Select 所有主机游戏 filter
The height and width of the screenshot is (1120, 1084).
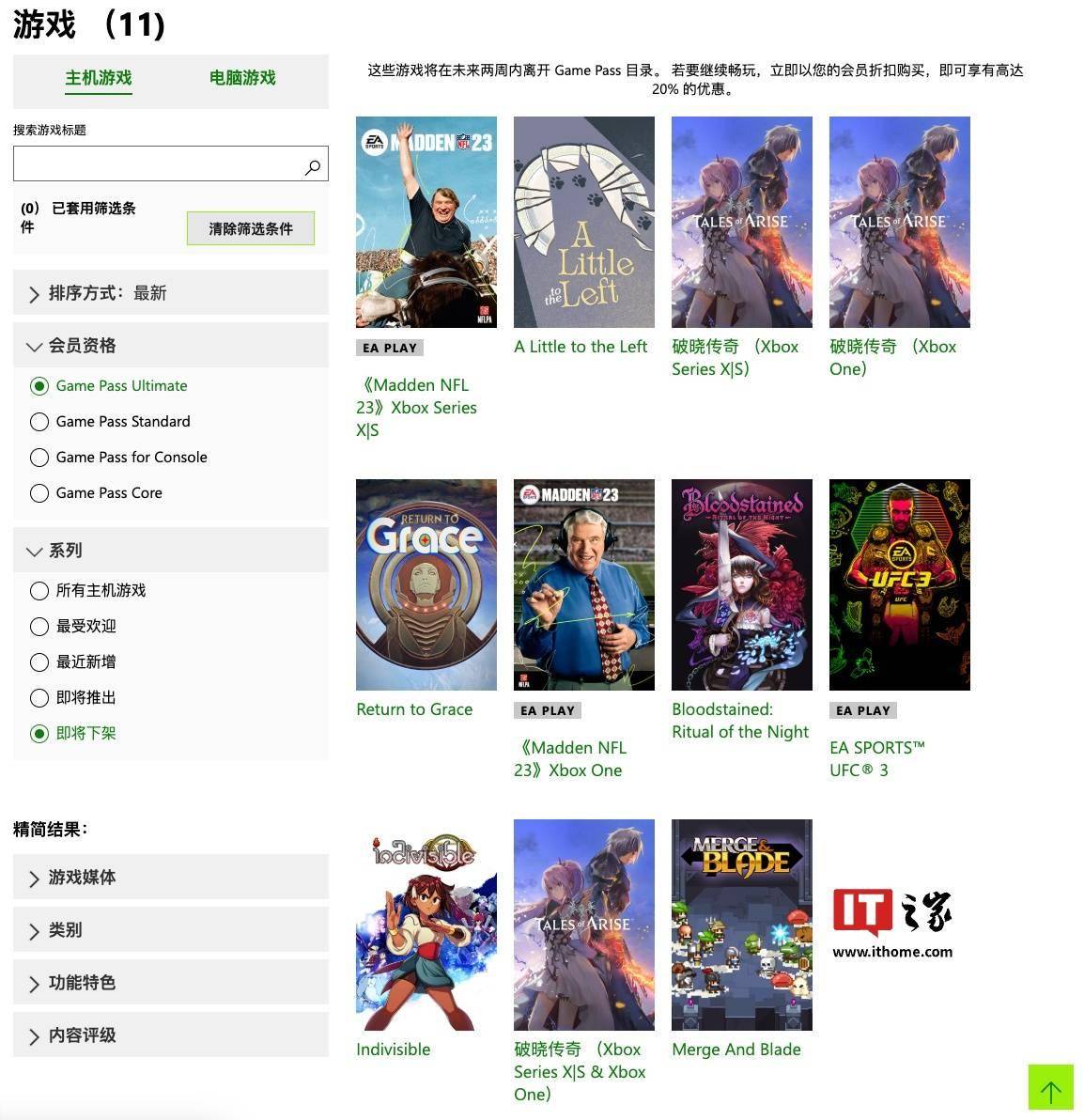coord(39,591)
